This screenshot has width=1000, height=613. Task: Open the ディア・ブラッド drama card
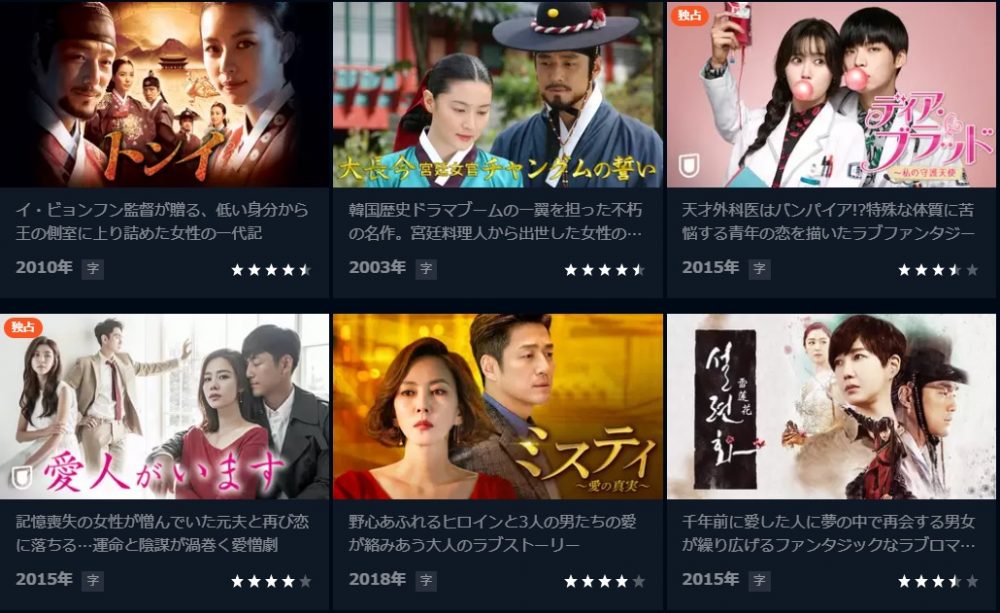tap(830, 95)
